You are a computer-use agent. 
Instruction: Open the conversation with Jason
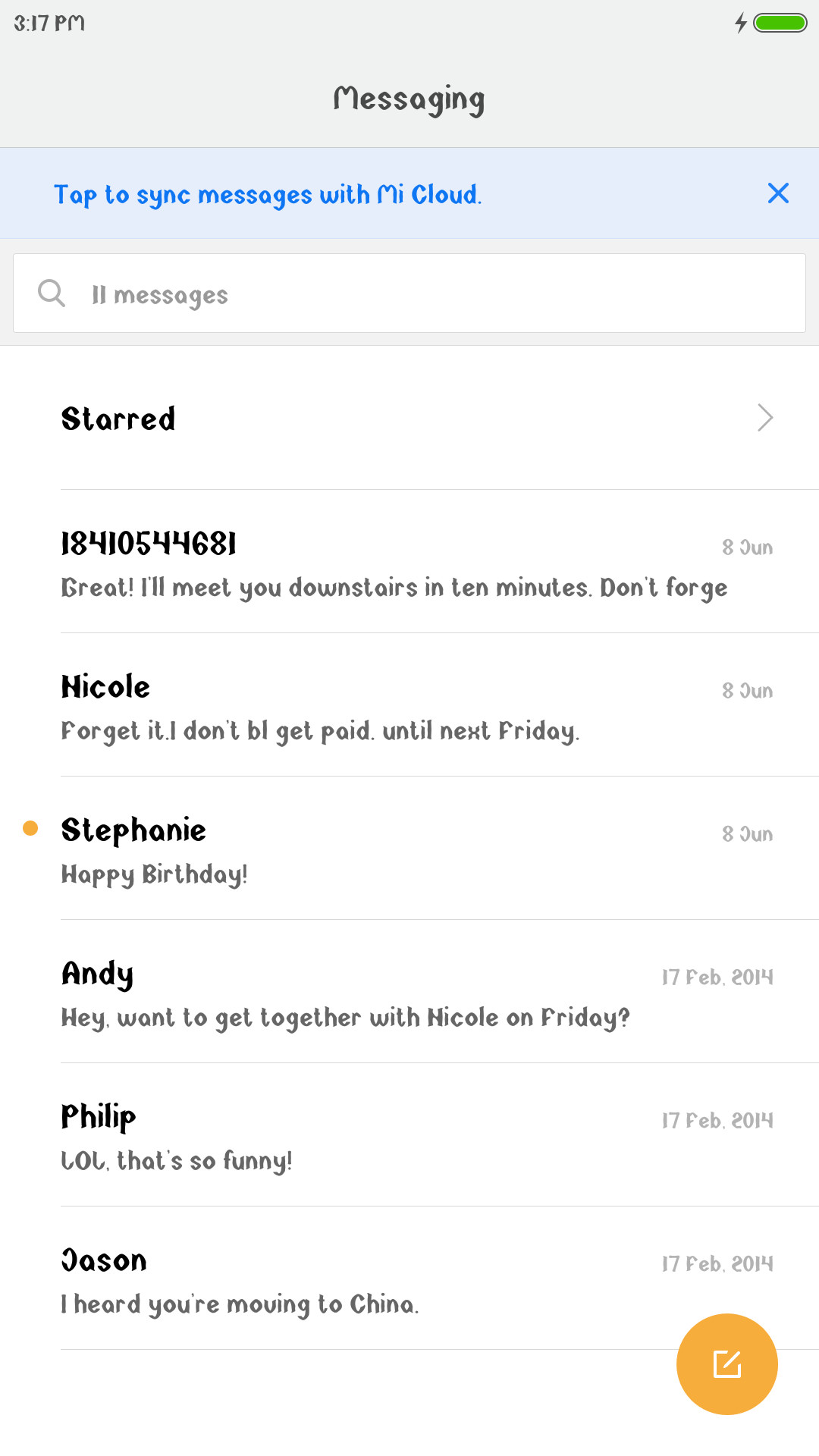click(409, 1279)
